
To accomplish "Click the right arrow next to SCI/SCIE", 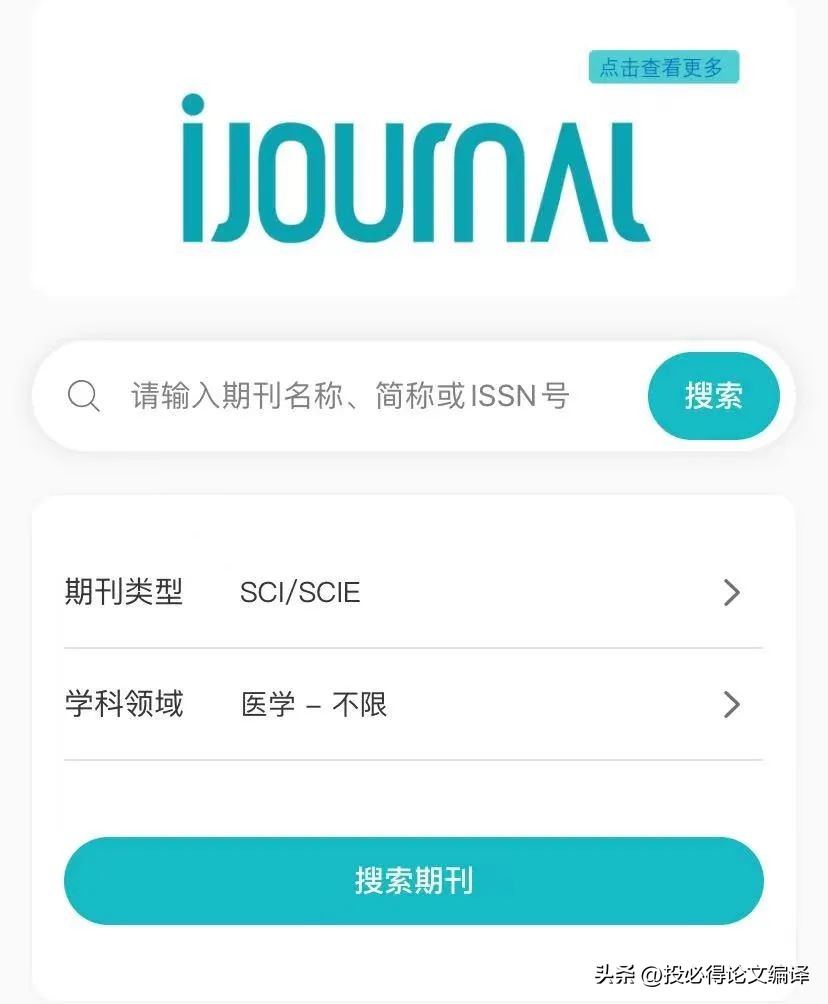I will [x=732, y=593].
